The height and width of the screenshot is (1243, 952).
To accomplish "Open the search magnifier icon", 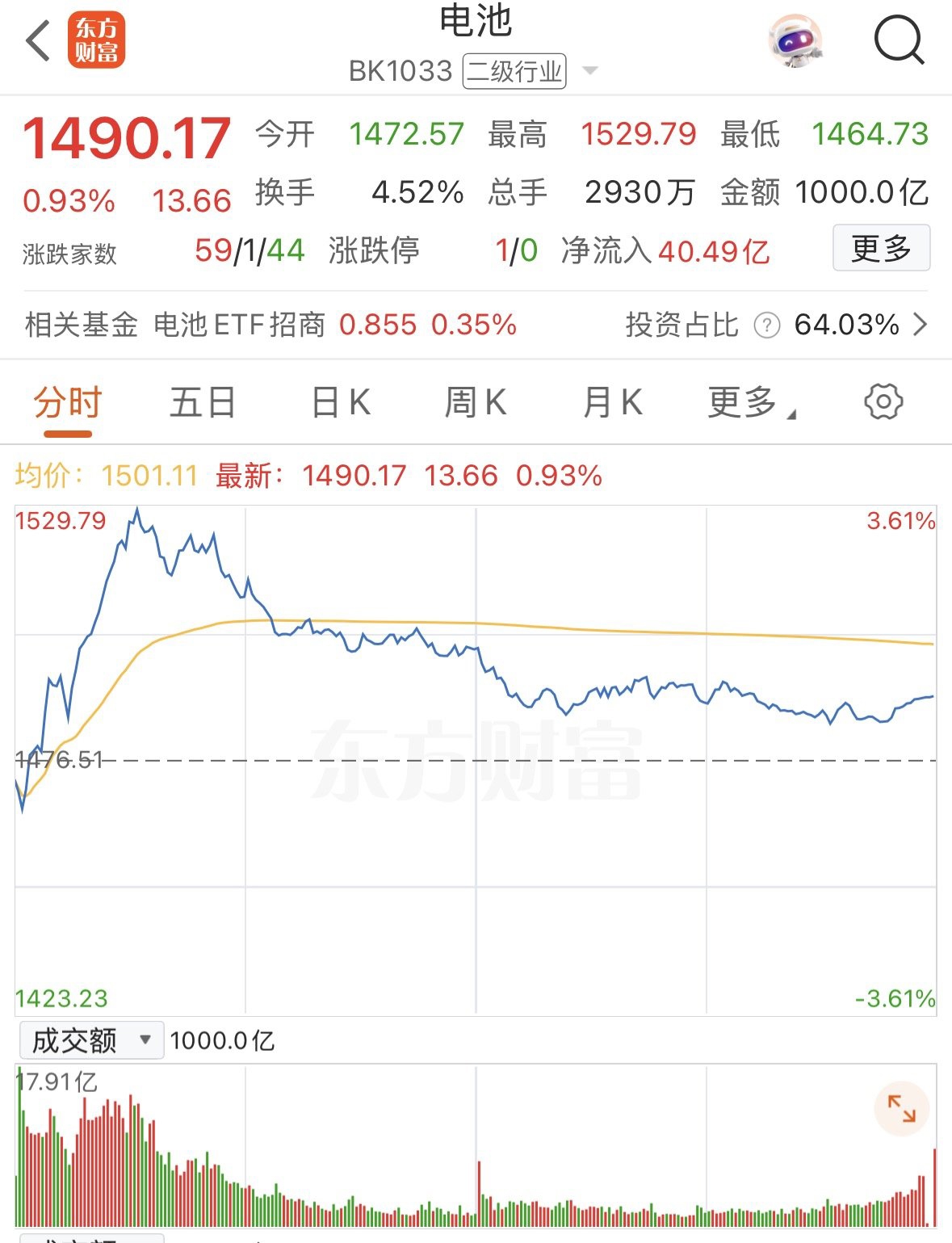I will [x=899, y=40].
